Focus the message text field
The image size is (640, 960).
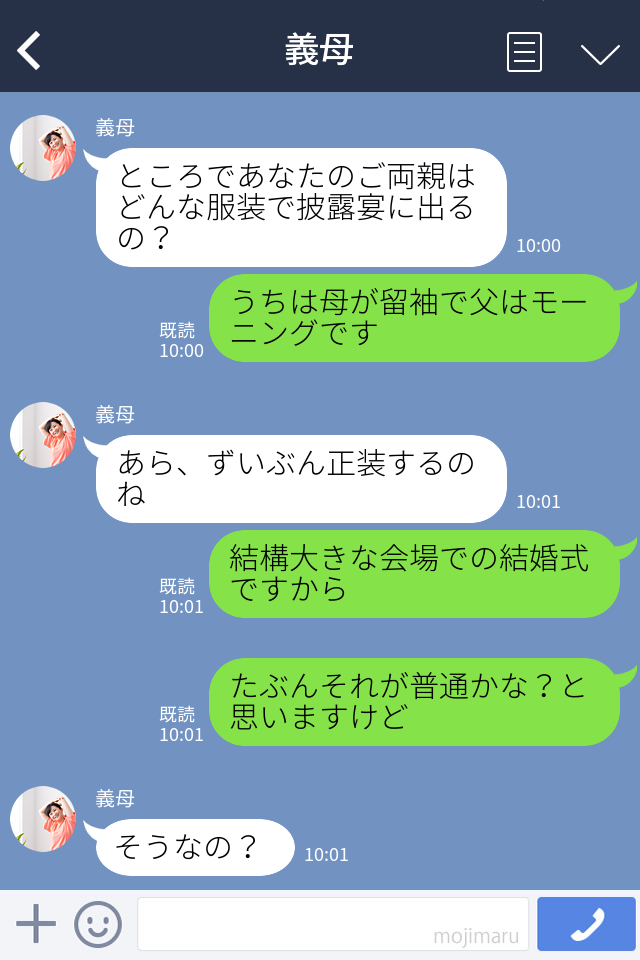pyautogui.click(x=332, y=924)
